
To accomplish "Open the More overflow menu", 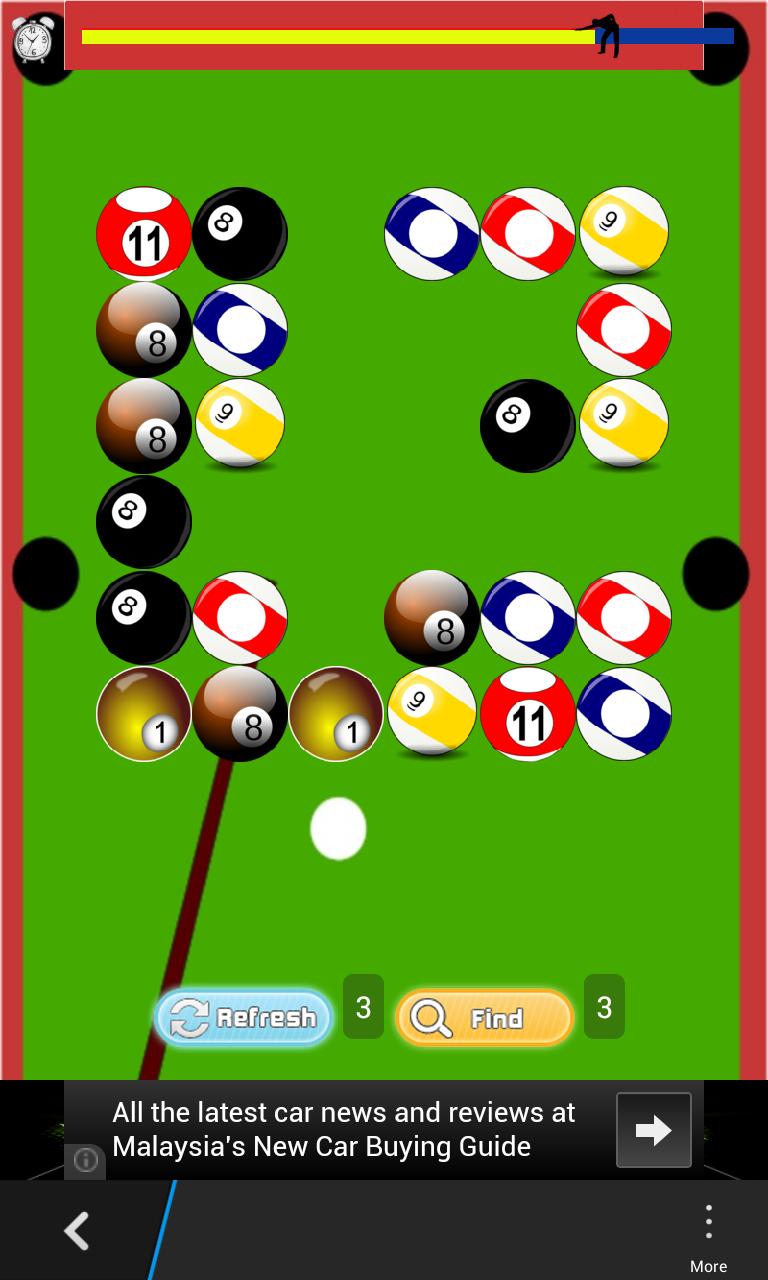I will coord(708,1232).
